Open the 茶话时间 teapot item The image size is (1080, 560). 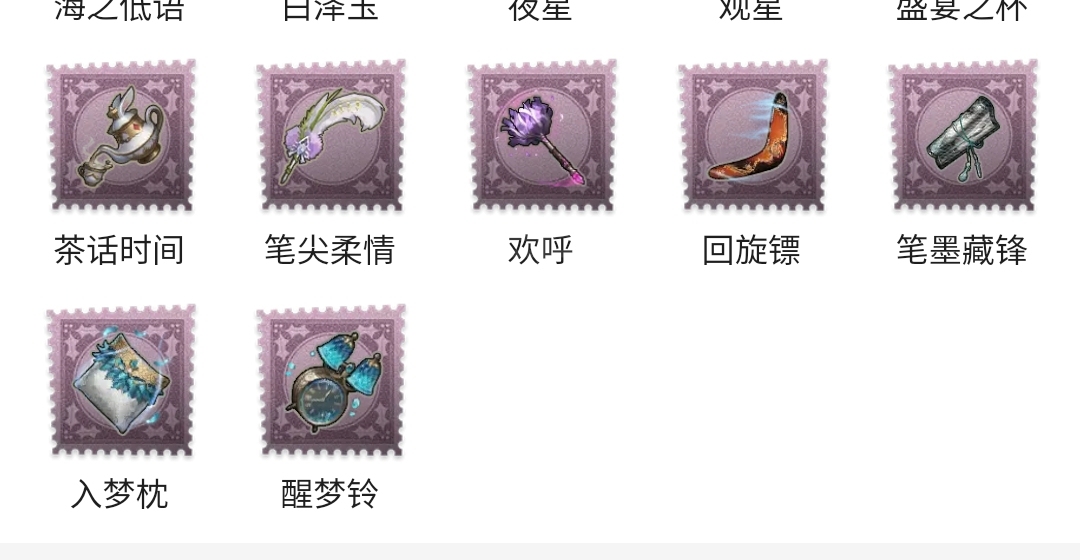pos(120,136)
